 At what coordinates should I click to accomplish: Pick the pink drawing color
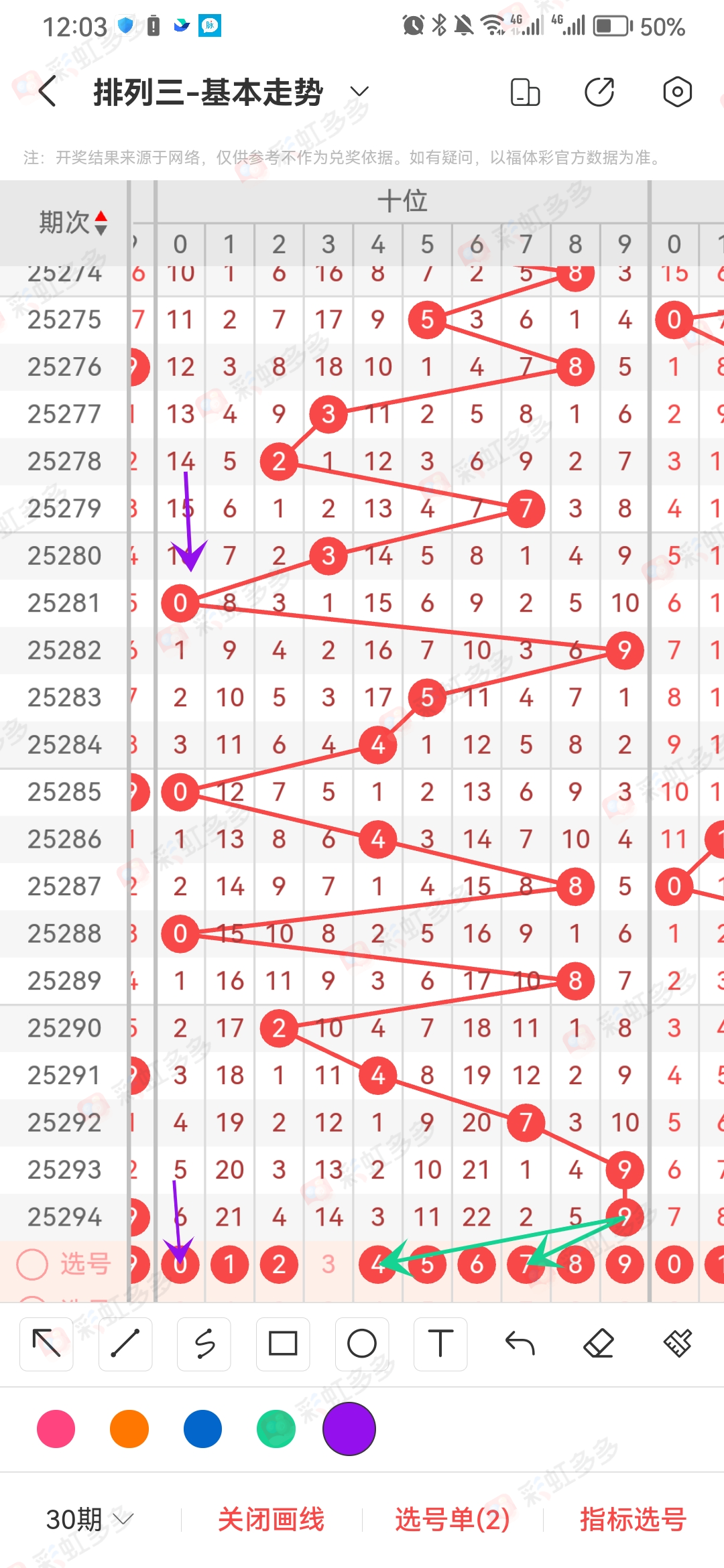(56, 1429)
